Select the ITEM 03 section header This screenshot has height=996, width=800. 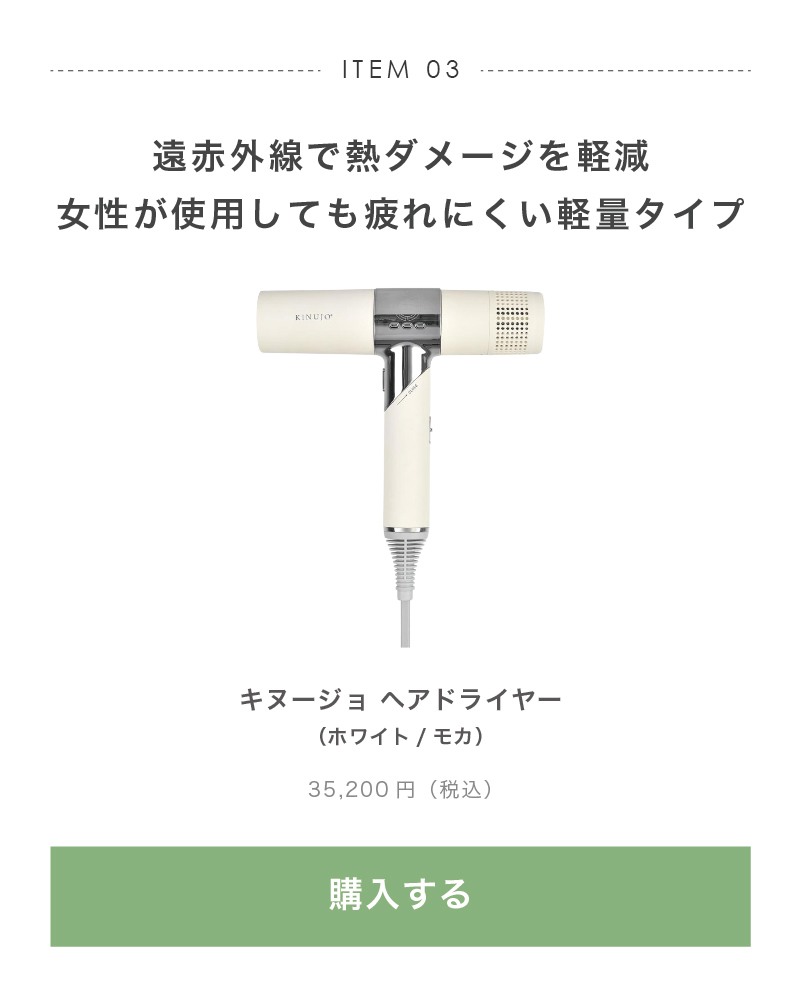point(399,68)
